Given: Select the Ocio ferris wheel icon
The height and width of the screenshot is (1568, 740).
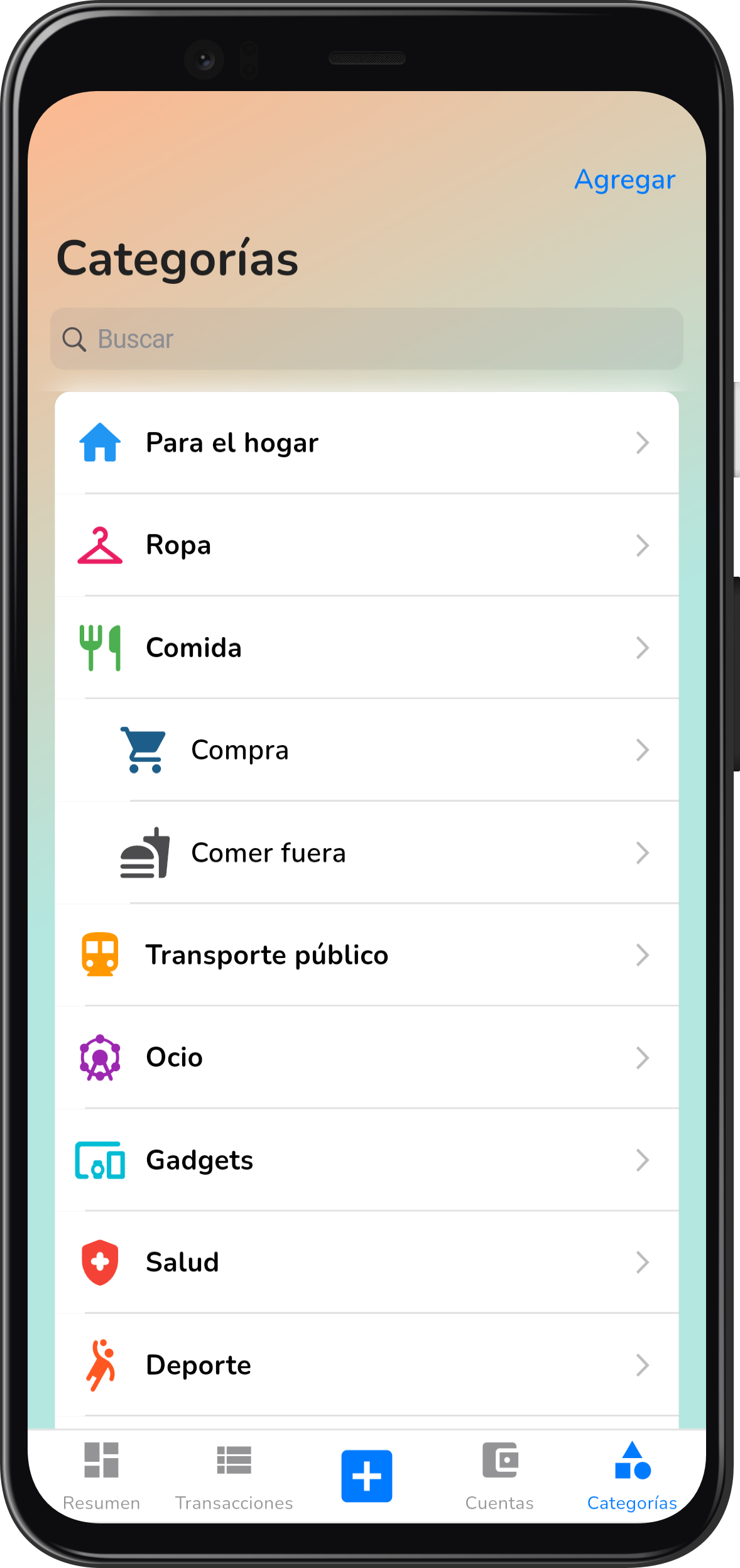Looking at the screenshot, I should [x=101, y=1057].
